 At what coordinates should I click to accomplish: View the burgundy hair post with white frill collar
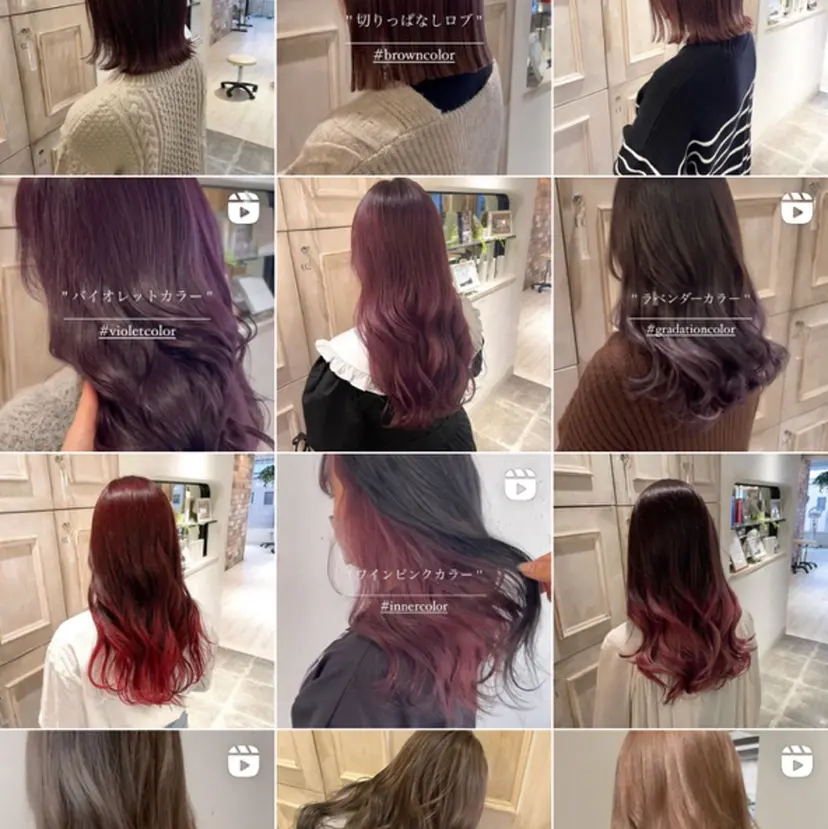[x=414, y=314]
